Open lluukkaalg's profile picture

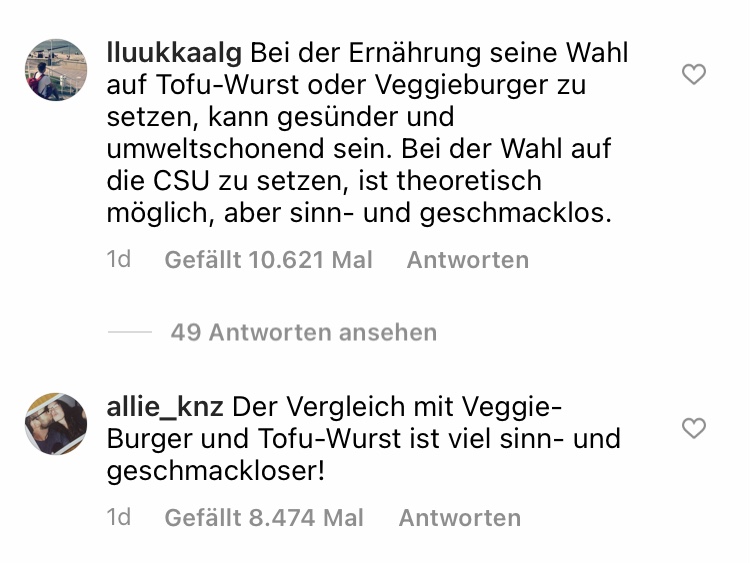[x=56, y=70]
